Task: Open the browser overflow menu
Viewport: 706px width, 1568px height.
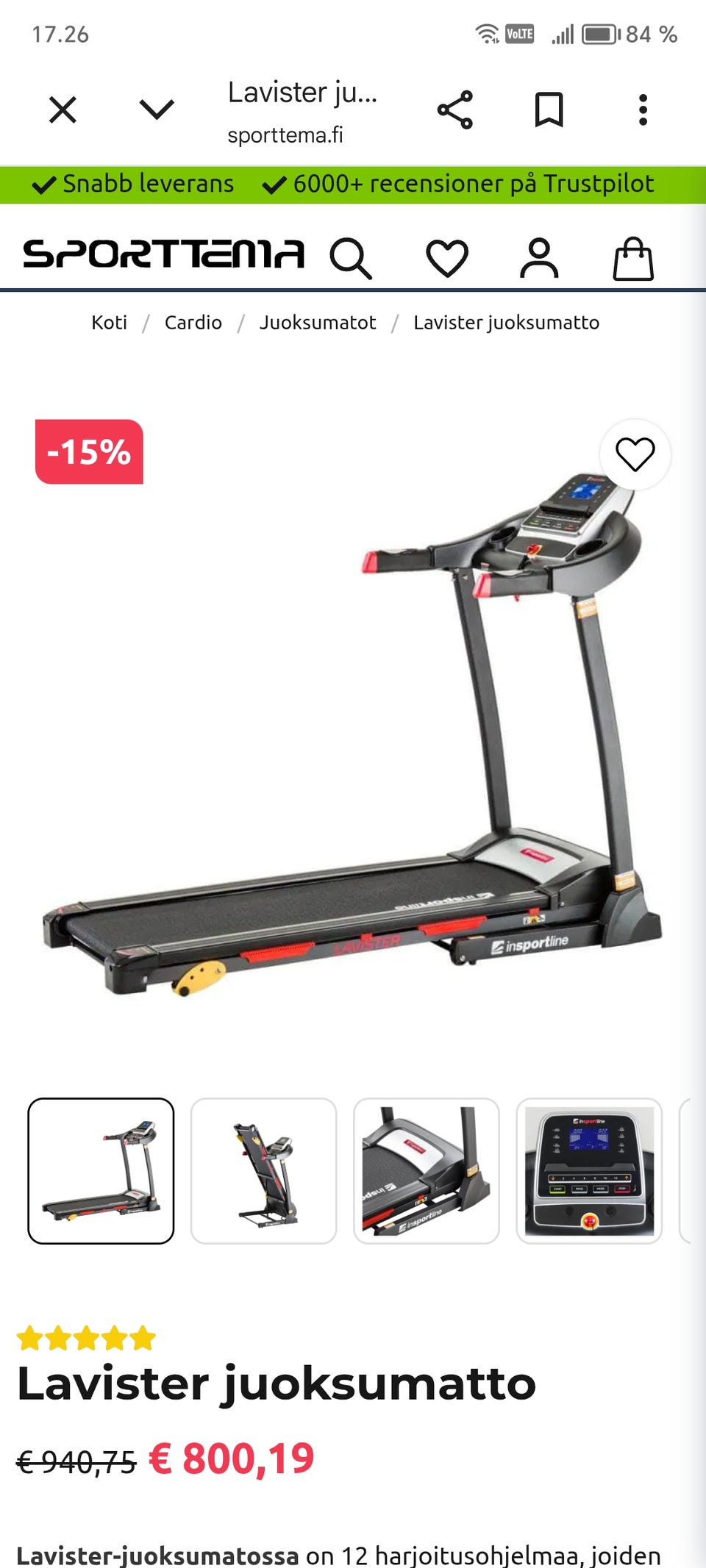Action: click(643, 110)
